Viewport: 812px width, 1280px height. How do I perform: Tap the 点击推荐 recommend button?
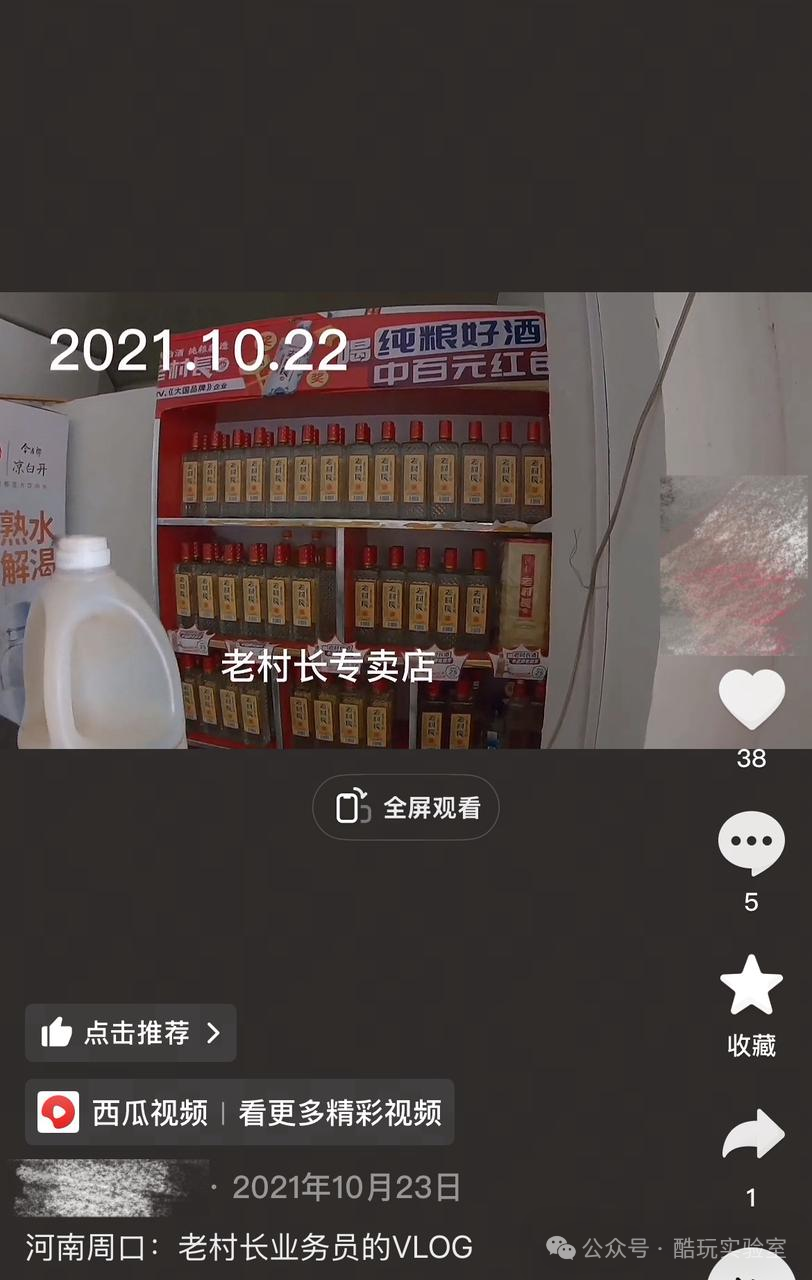131,1033
